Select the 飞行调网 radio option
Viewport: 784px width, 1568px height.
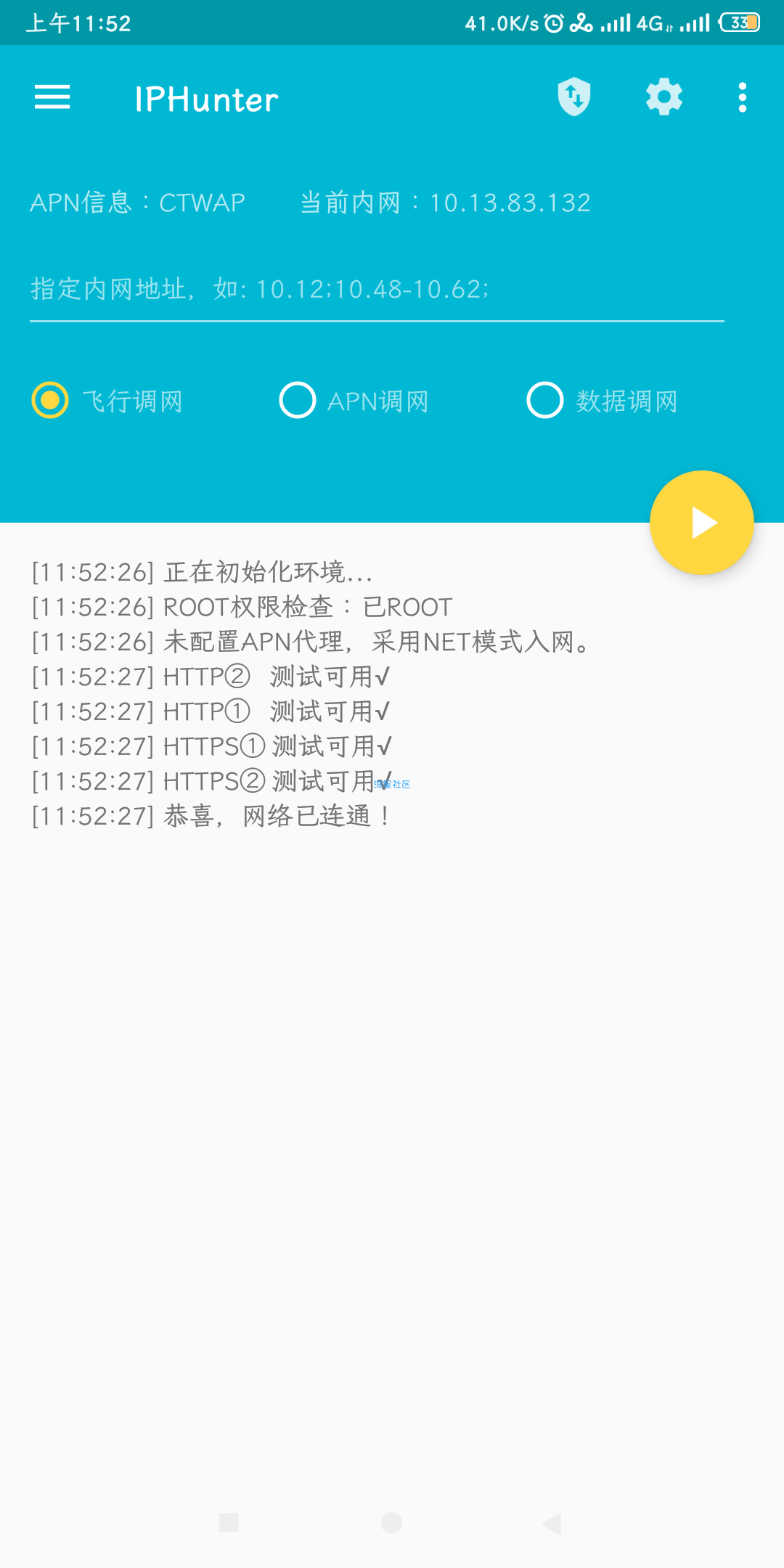(51, 401)
